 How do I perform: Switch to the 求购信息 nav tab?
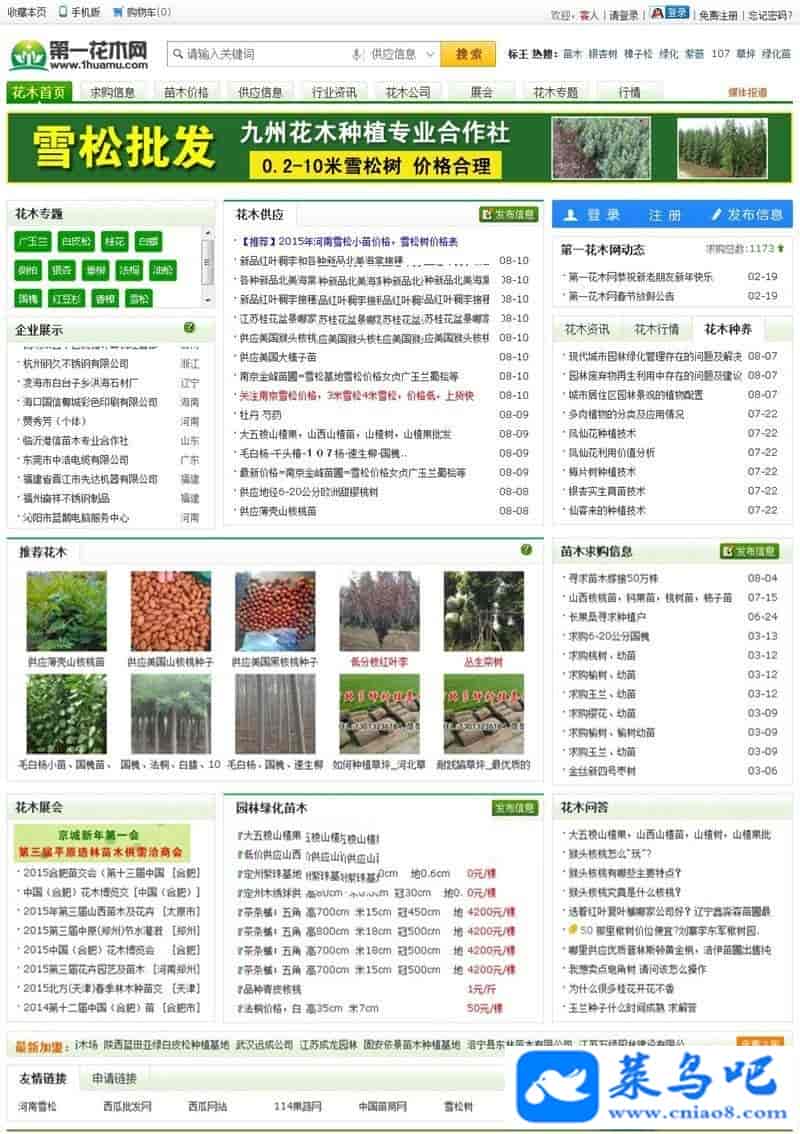(x=113, y=92)
